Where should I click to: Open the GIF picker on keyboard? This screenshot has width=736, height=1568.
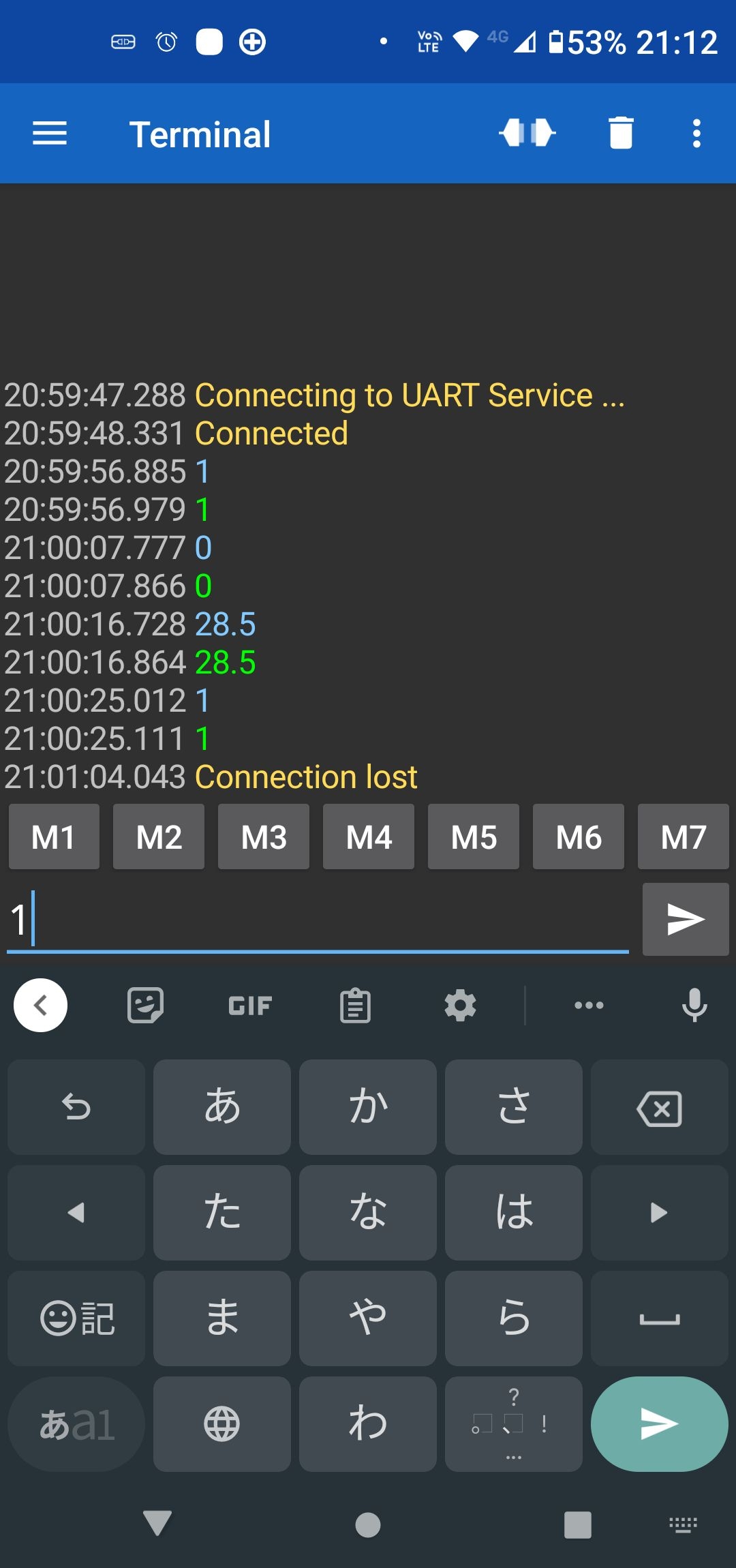(250, 1006)
